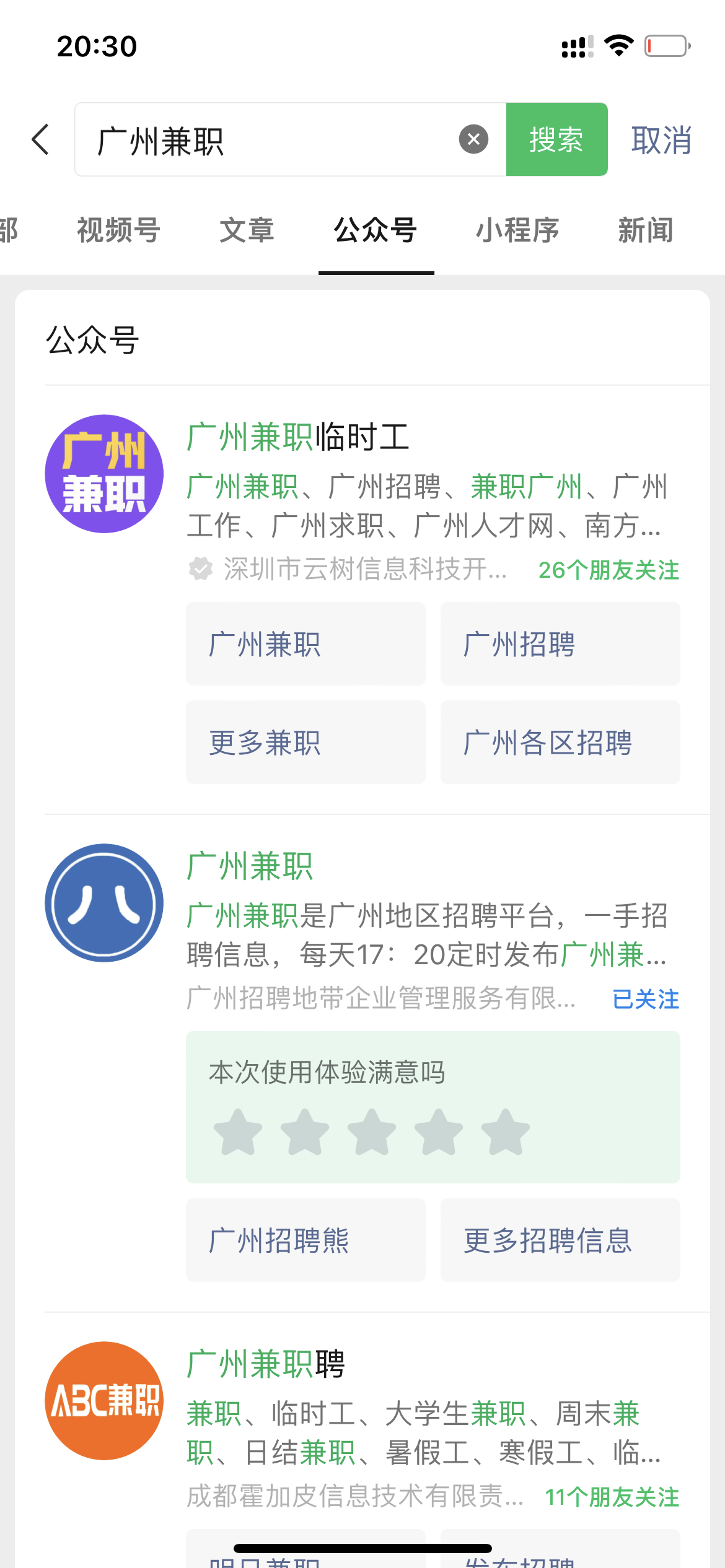Clear the search text 广州兼职
Image resolution: width=725 pixels, height=1568 pixels.
tap(473, 139)
